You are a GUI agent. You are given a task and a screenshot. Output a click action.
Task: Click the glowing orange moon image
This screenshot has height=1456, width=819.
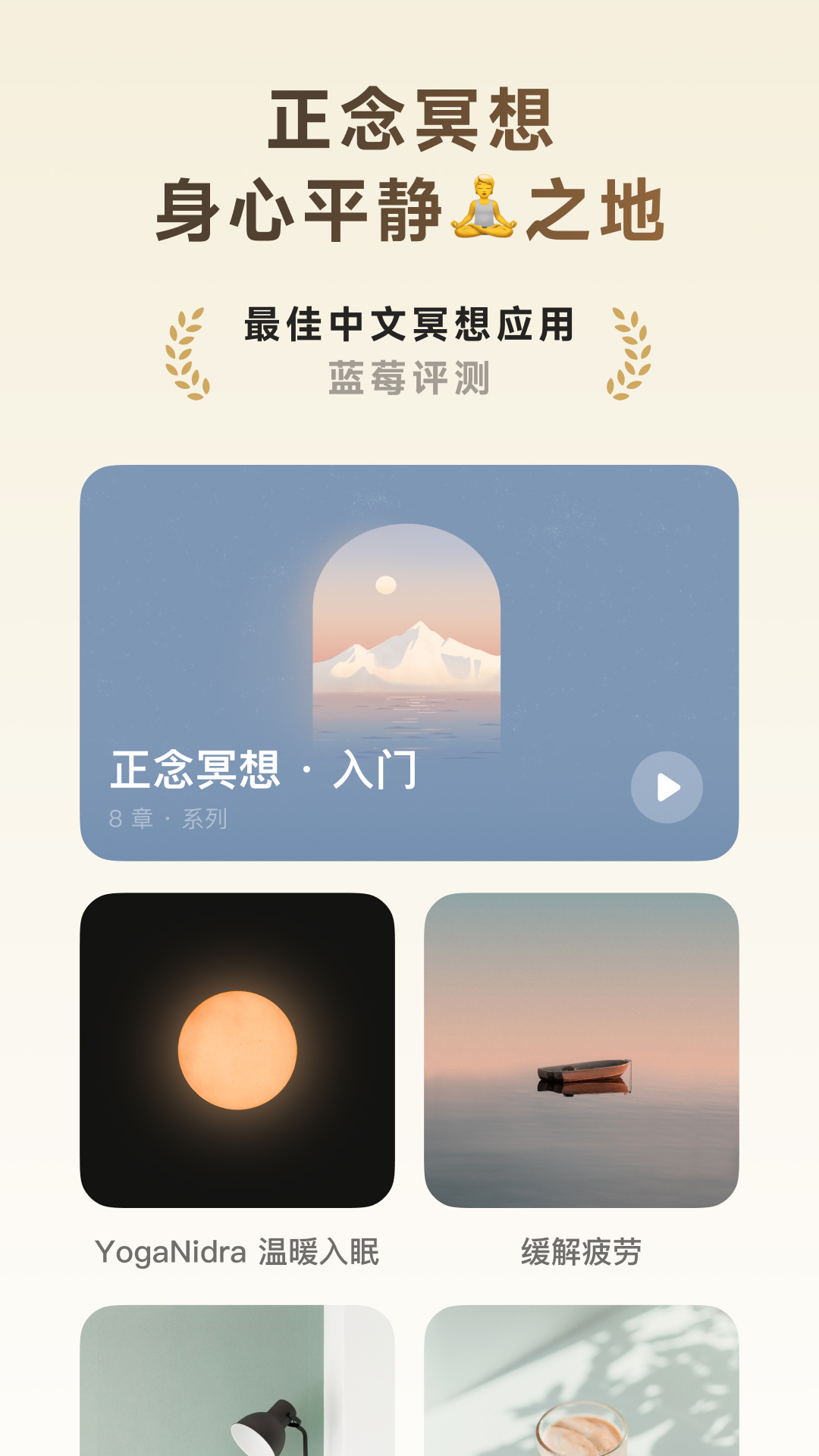coord(237,1050)
